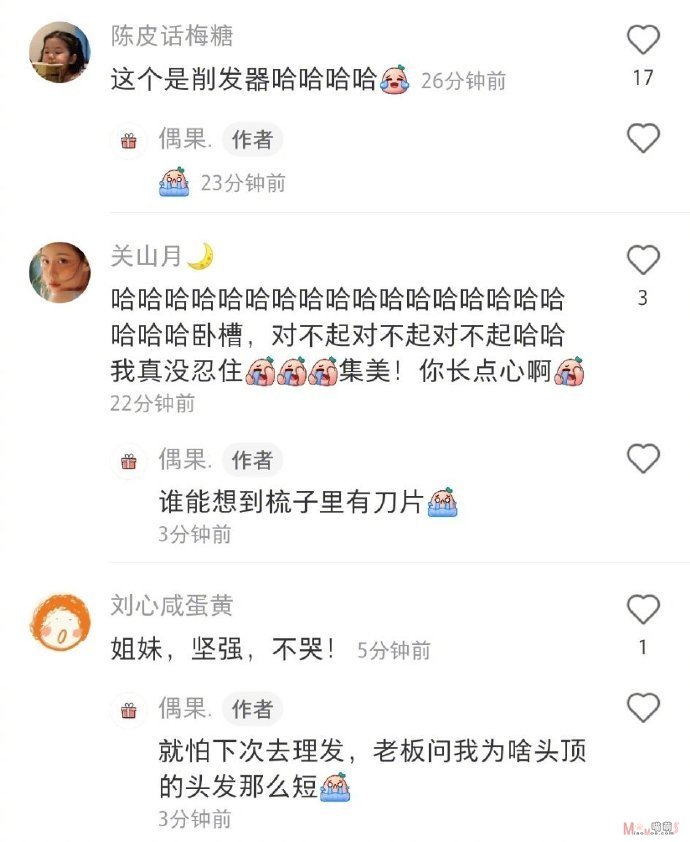
Task: Like 关山月's 哈哈哈 comment
Action: pos(643,260)
